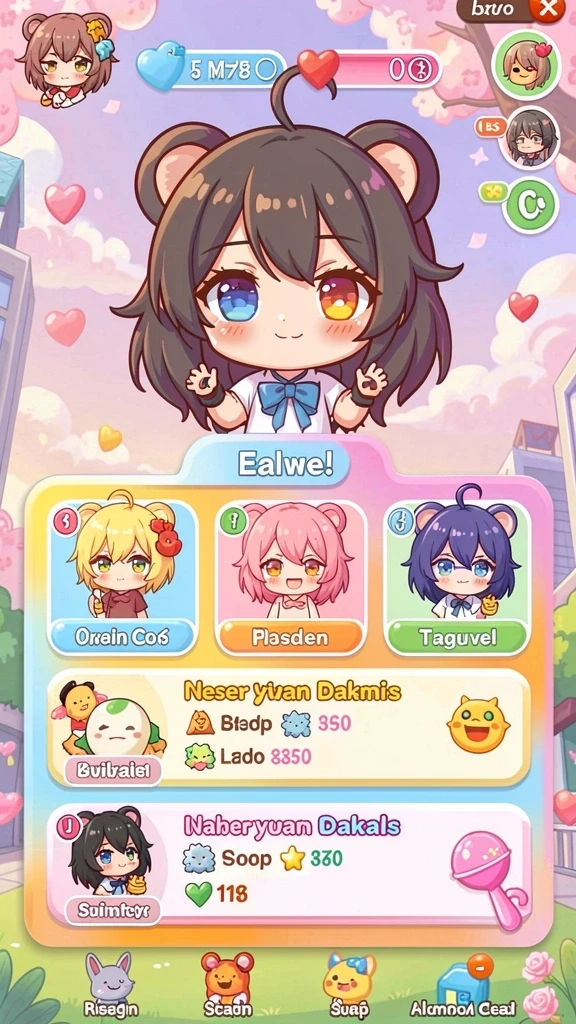Tap the green circular avatar with the red heart
The width and height of the screenshot is (576, 1024).
(x=526, y=64)
